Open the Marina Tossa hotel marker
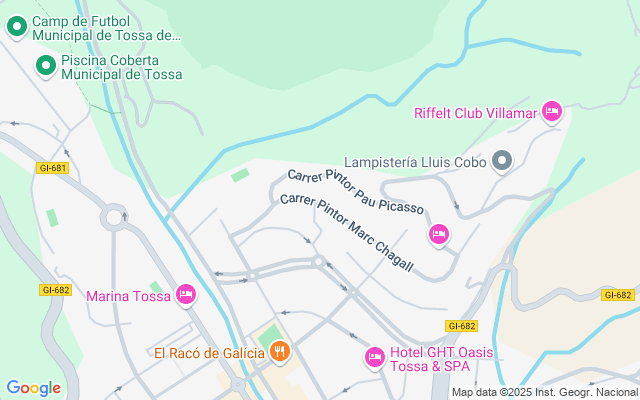The image size is (640, 400). click(x=185, y=294)
